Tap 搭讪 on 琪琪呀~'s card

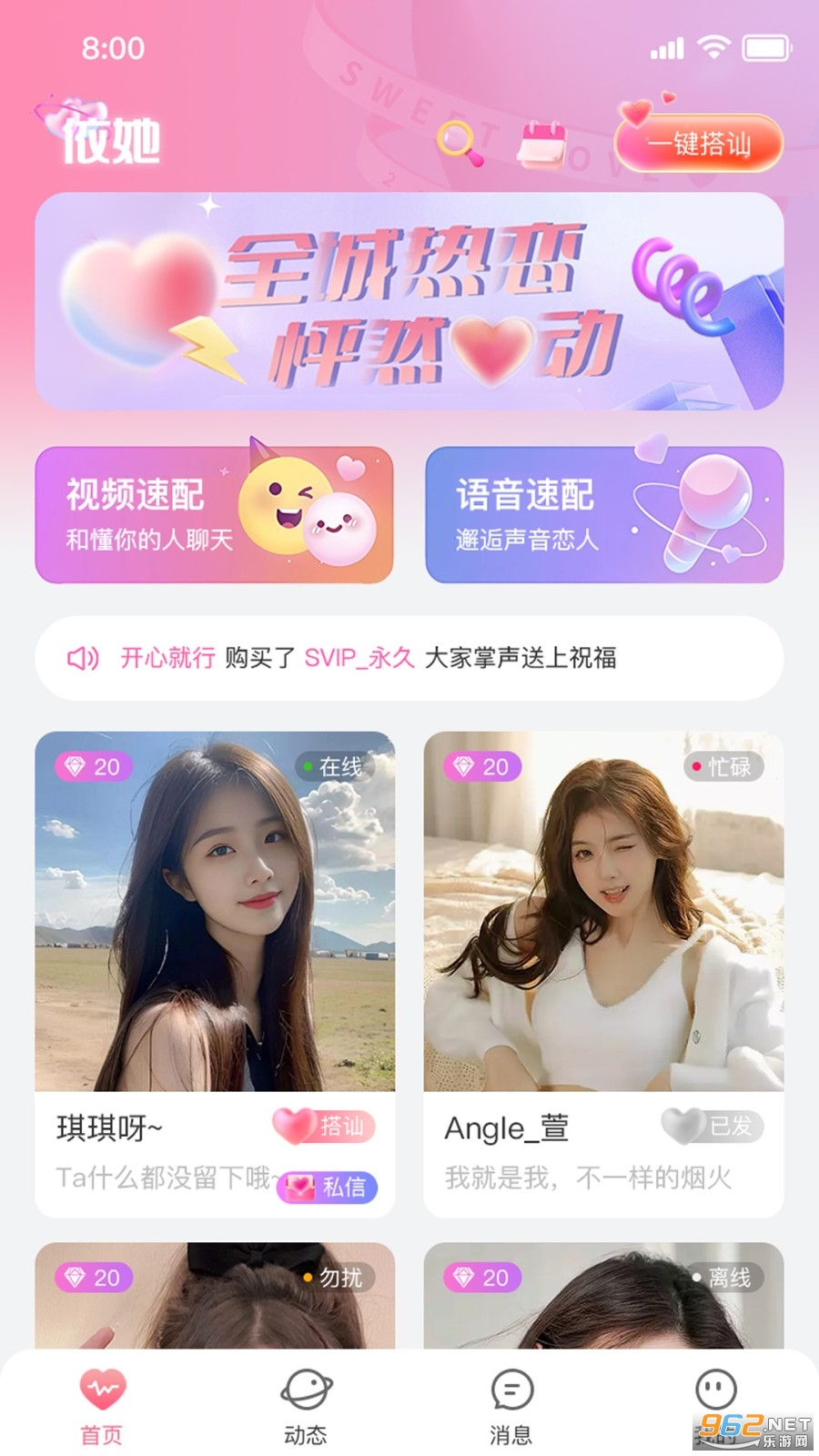pyautogui.click(x=325, y=1127)
